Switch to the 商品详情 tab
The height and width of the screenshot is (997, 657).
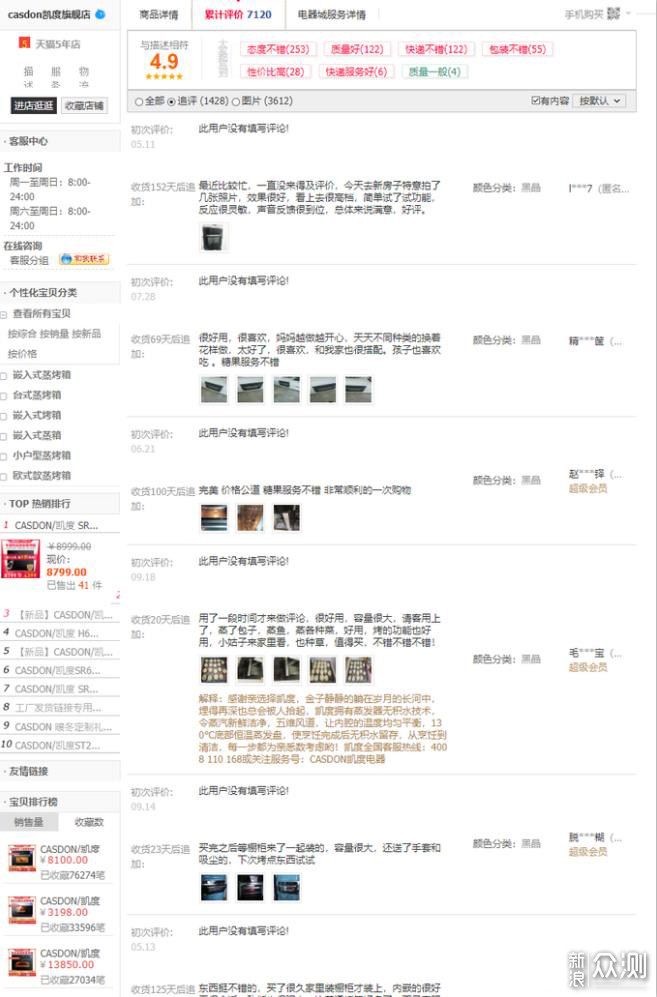click(159, 15)
